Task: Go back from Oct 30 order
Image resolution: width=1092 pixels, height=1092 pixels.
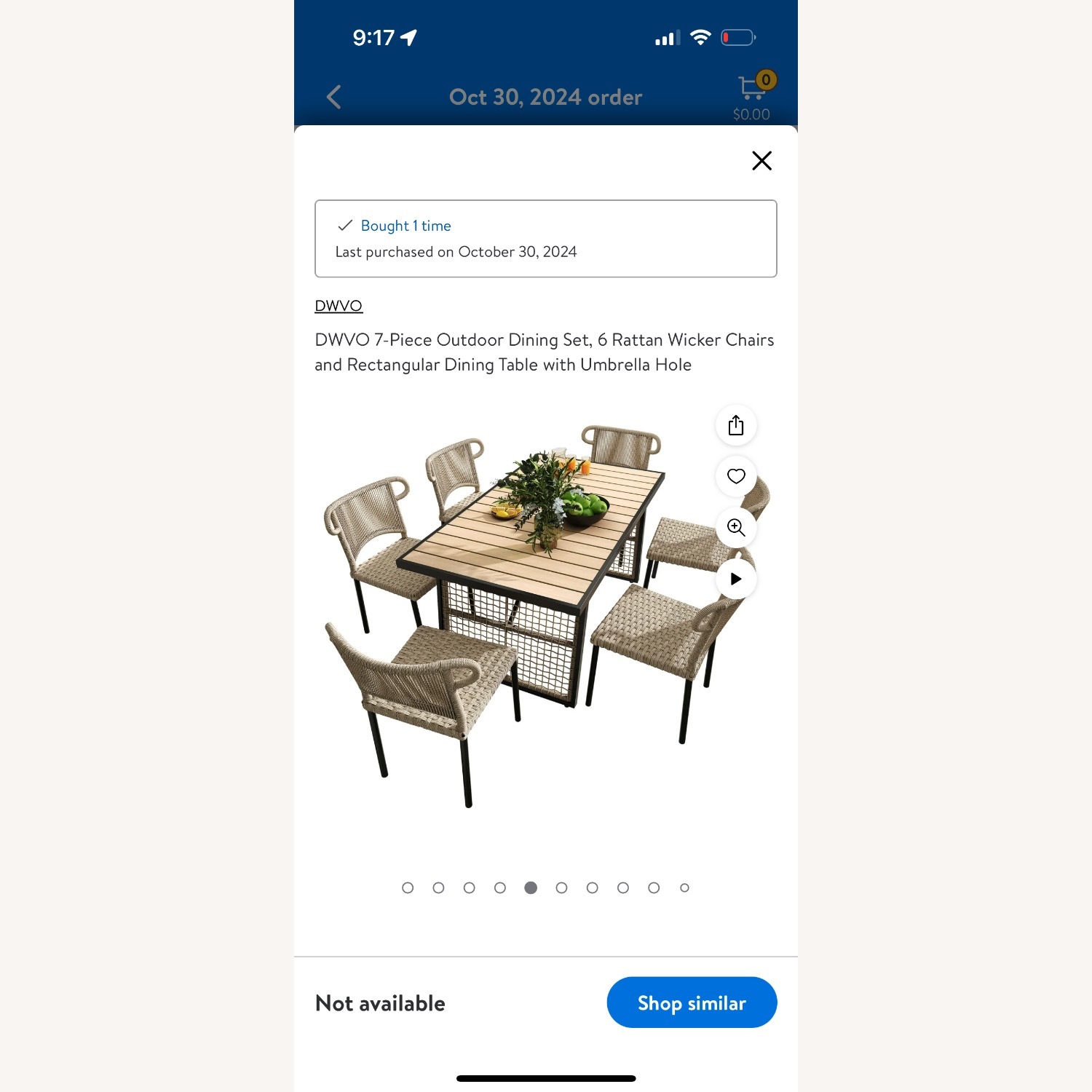Action: click(x=334, y=97)
